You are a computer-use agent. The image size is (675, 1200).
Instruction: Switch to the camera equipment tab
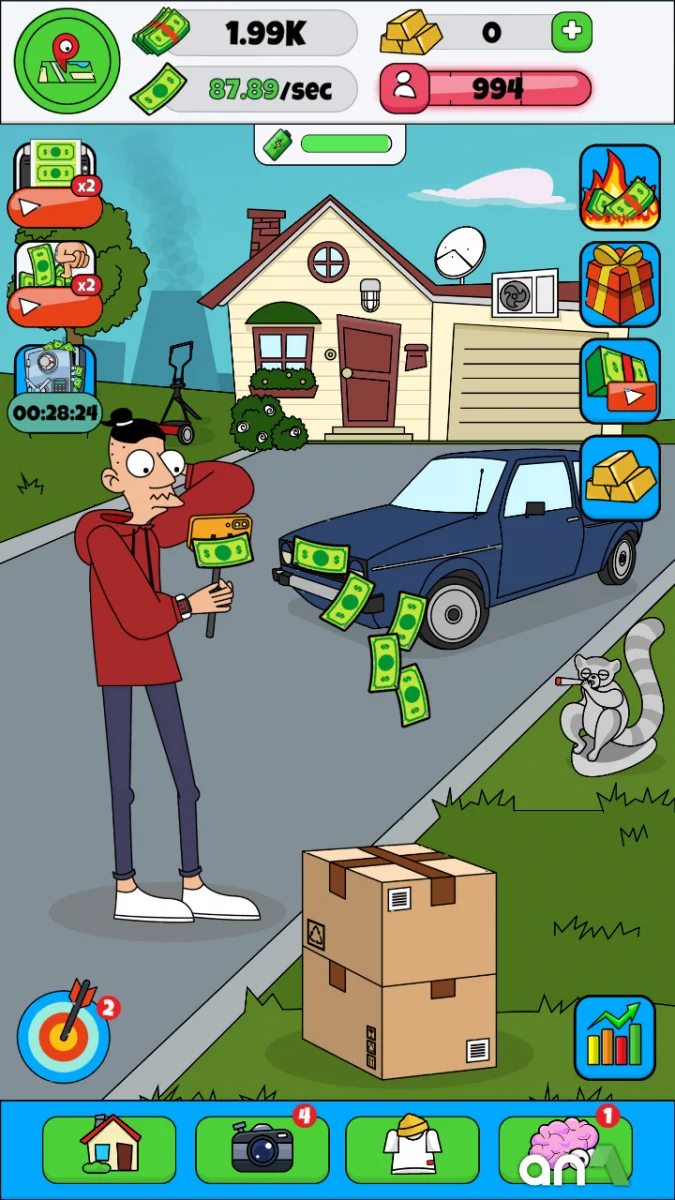[262, 1148]
